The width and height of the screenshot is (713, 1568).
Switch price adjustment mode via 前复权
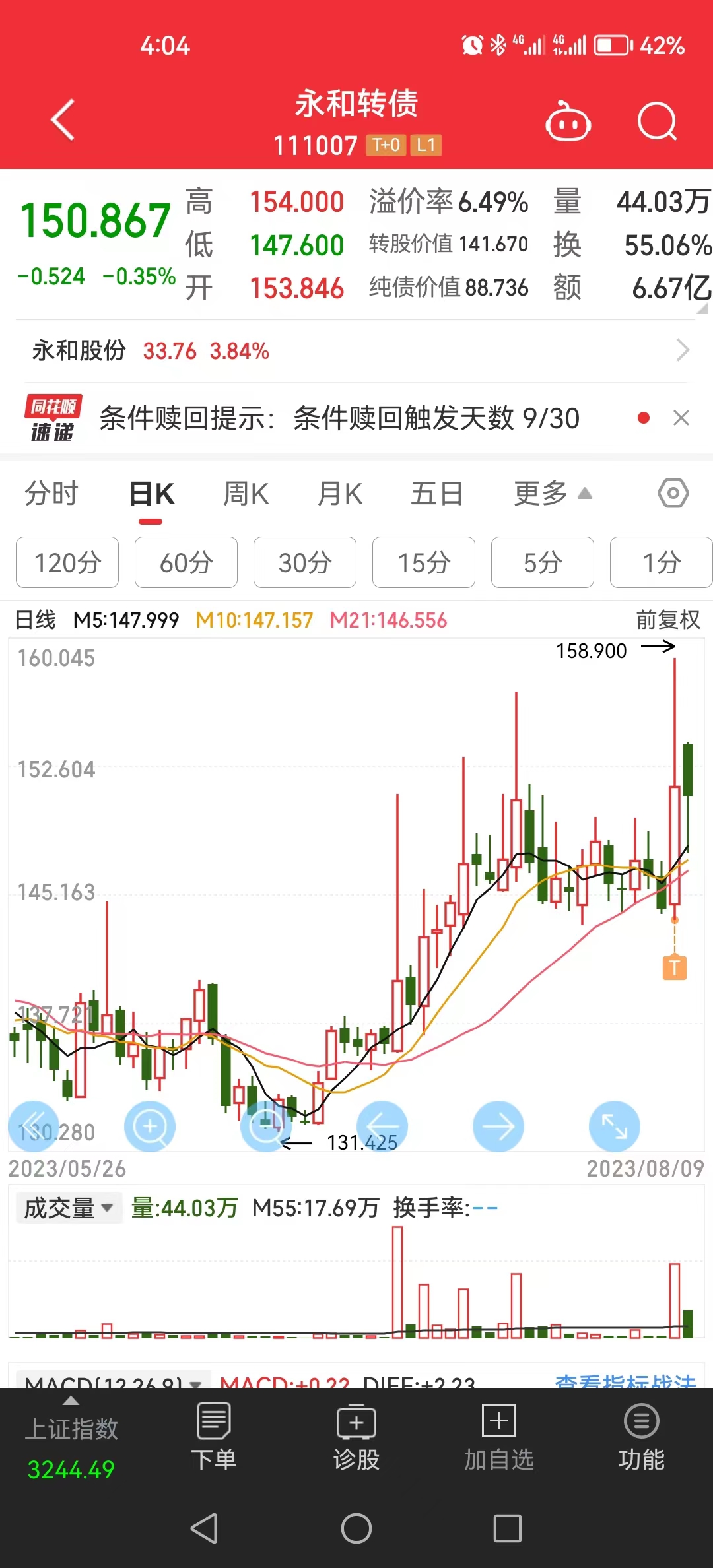(x=668, y=620)
